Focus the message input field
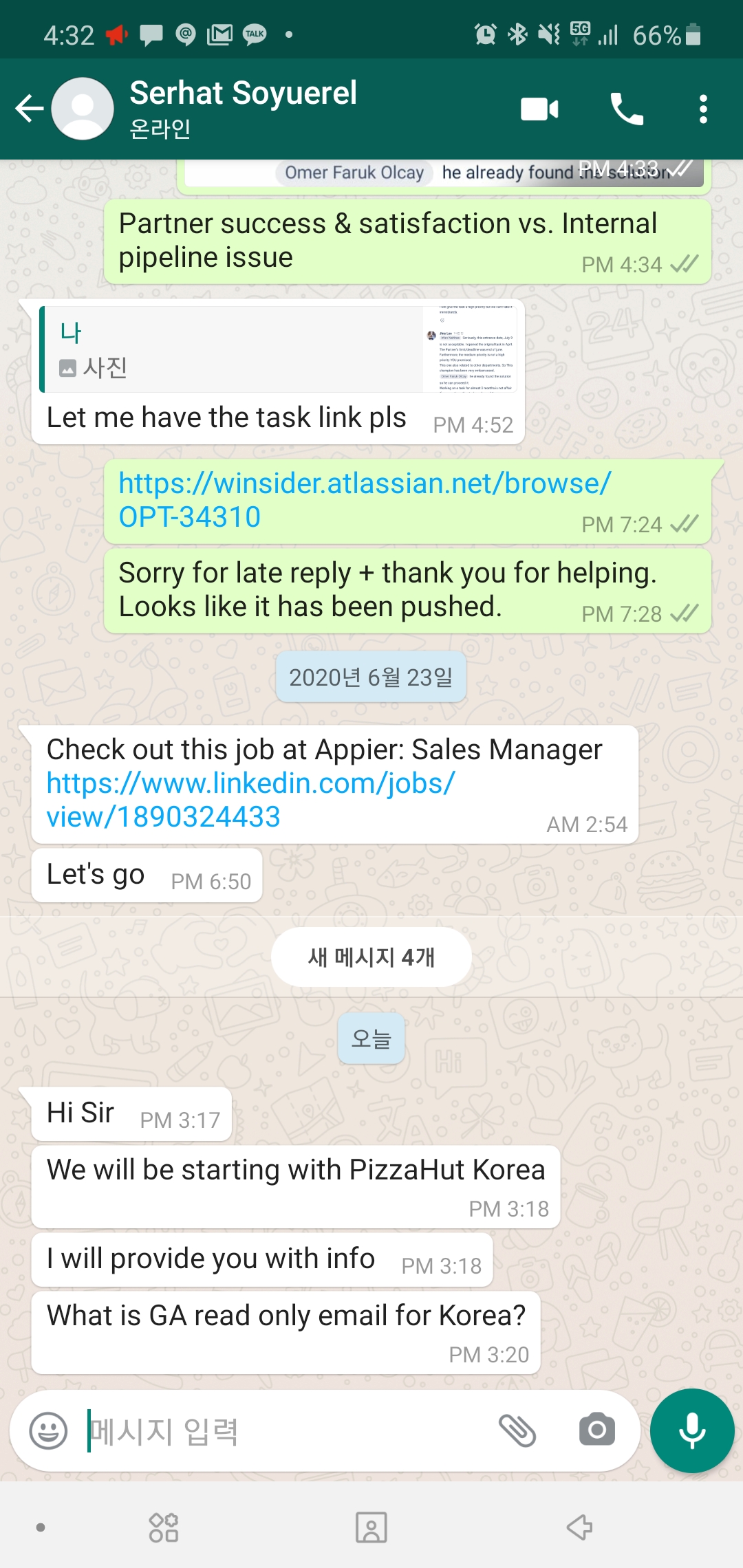 (x=289, y=1431)
